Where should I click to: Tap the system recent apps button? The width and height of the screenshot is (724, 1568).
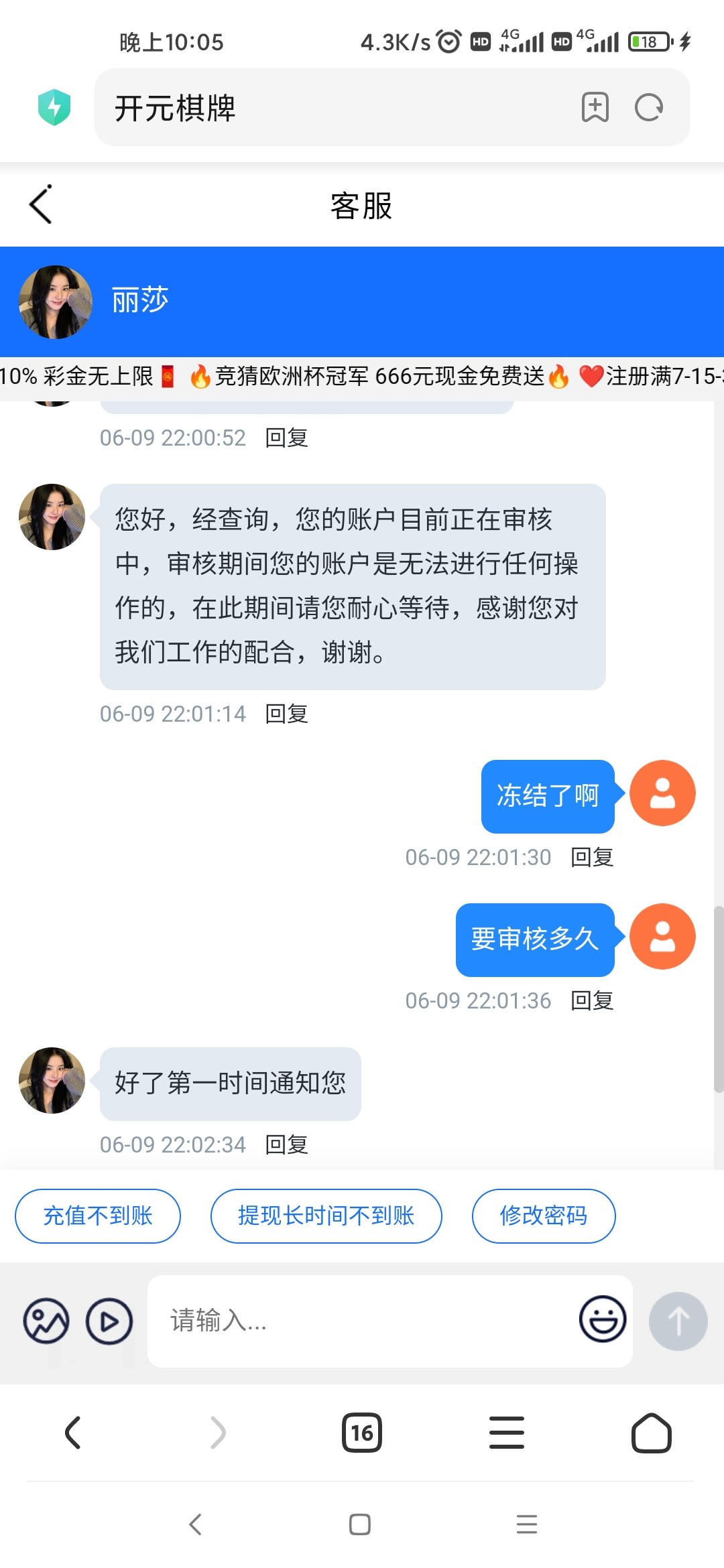click(x=527, y=1524)
